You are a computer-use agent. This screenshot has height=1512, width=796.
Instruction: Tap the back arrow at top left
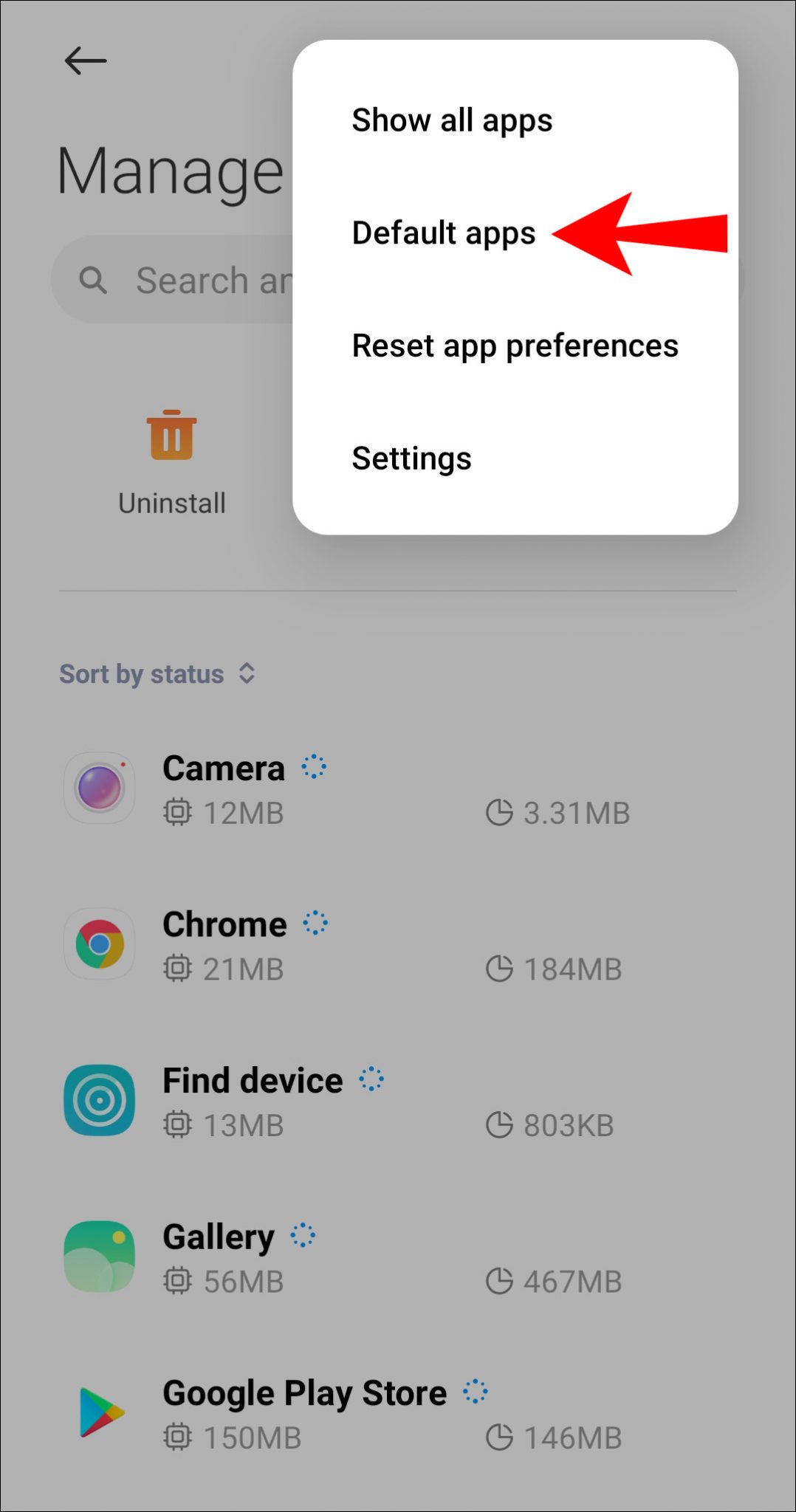(x=84, y=60)
